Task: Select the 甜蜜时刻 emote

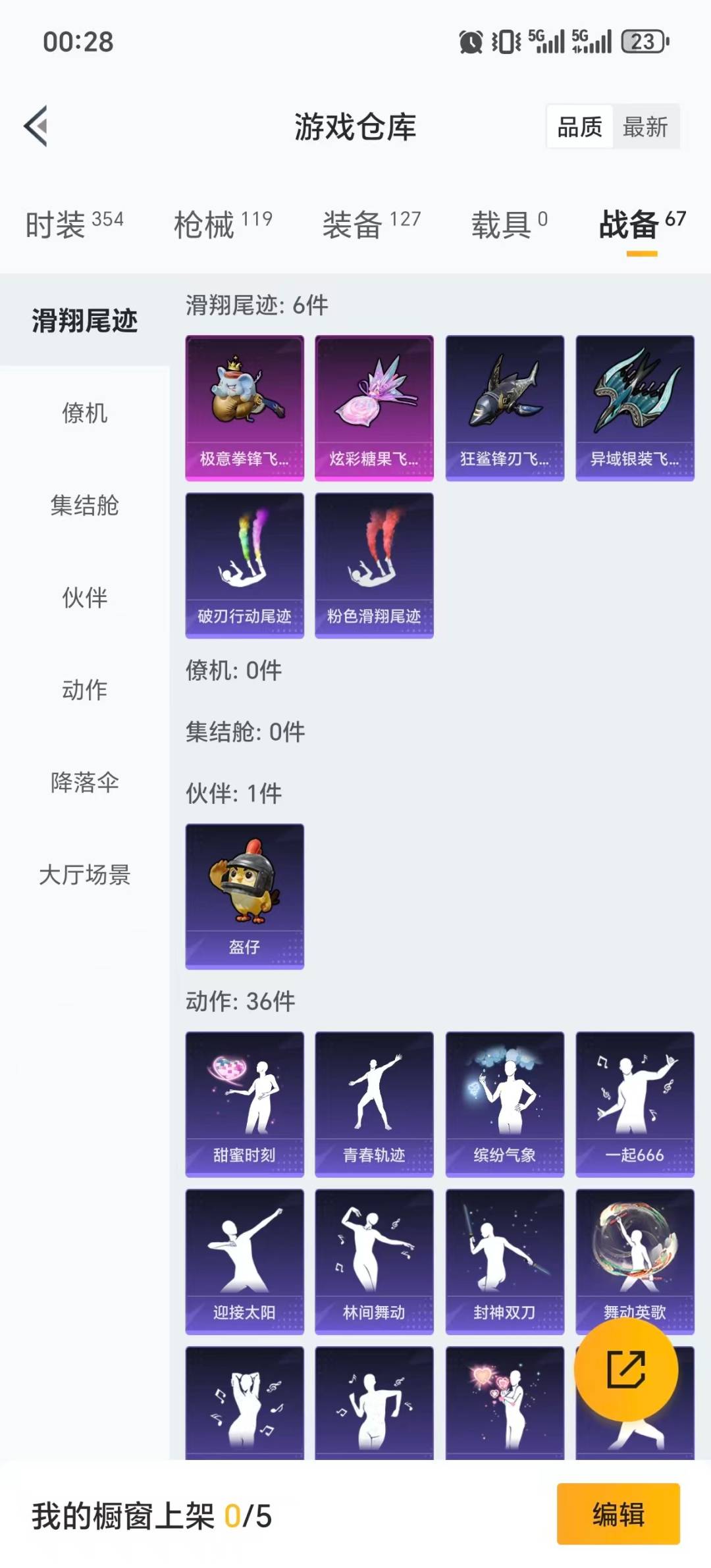Action: tap(244, 1103)
